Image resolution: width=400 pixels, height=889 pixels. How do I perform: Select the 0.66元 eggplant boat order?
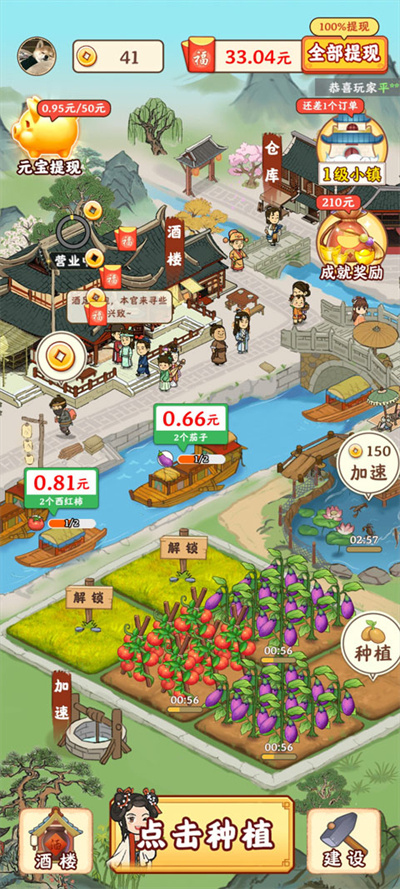(x=190, y=425)
